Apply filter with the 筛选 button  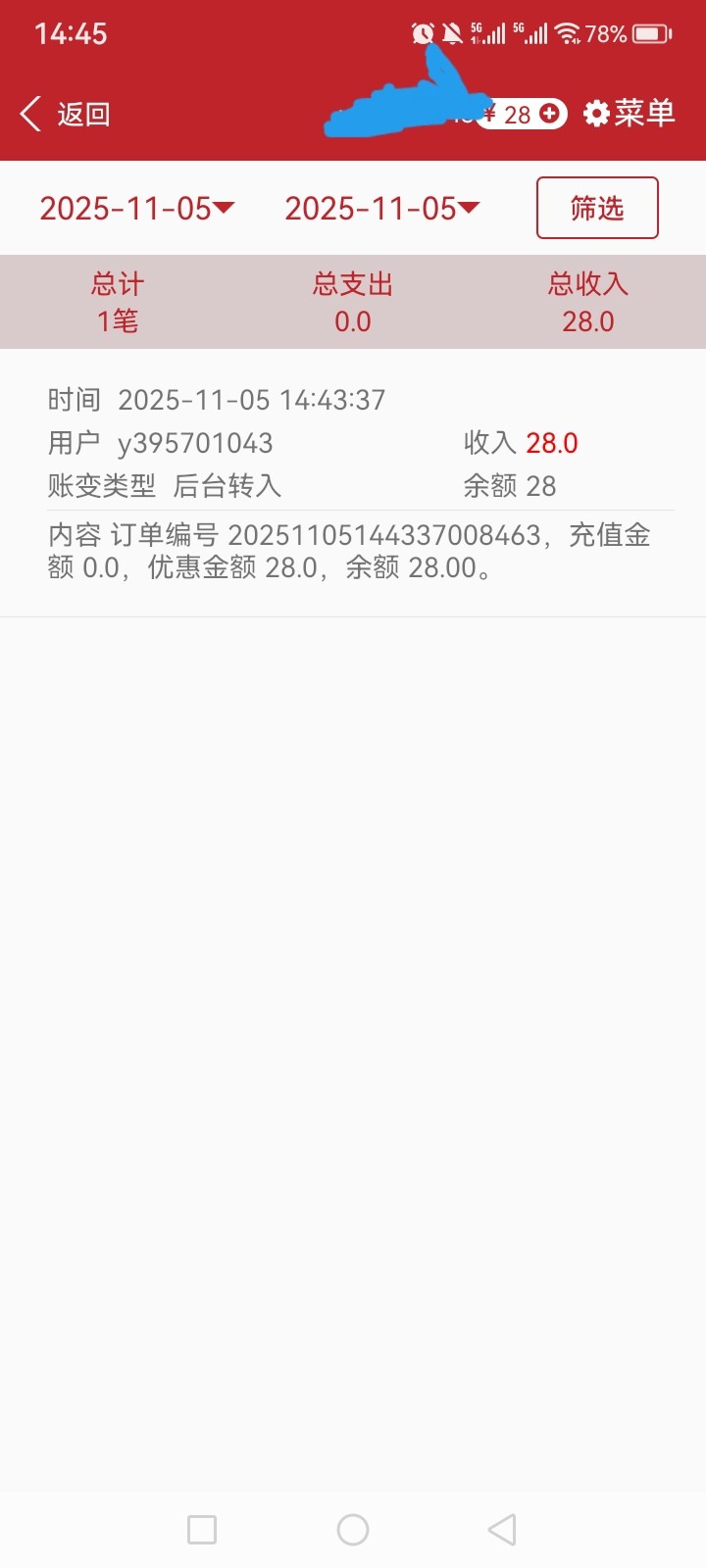coord(597,208)
